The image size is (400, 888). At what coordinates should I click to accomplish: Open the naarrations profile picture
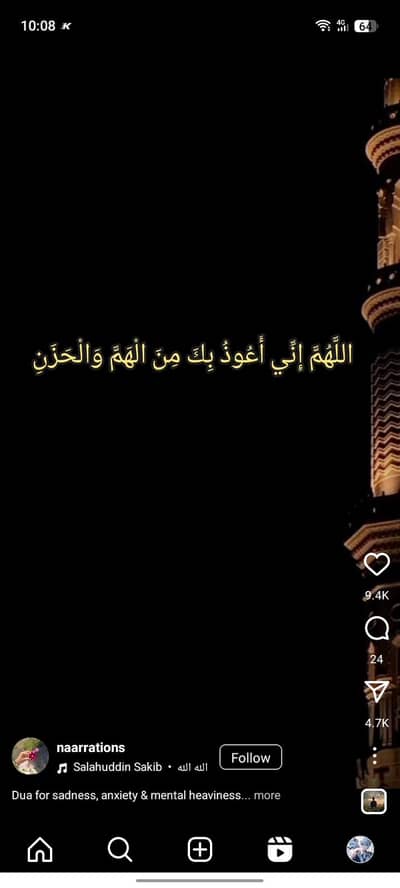(31, 756)
